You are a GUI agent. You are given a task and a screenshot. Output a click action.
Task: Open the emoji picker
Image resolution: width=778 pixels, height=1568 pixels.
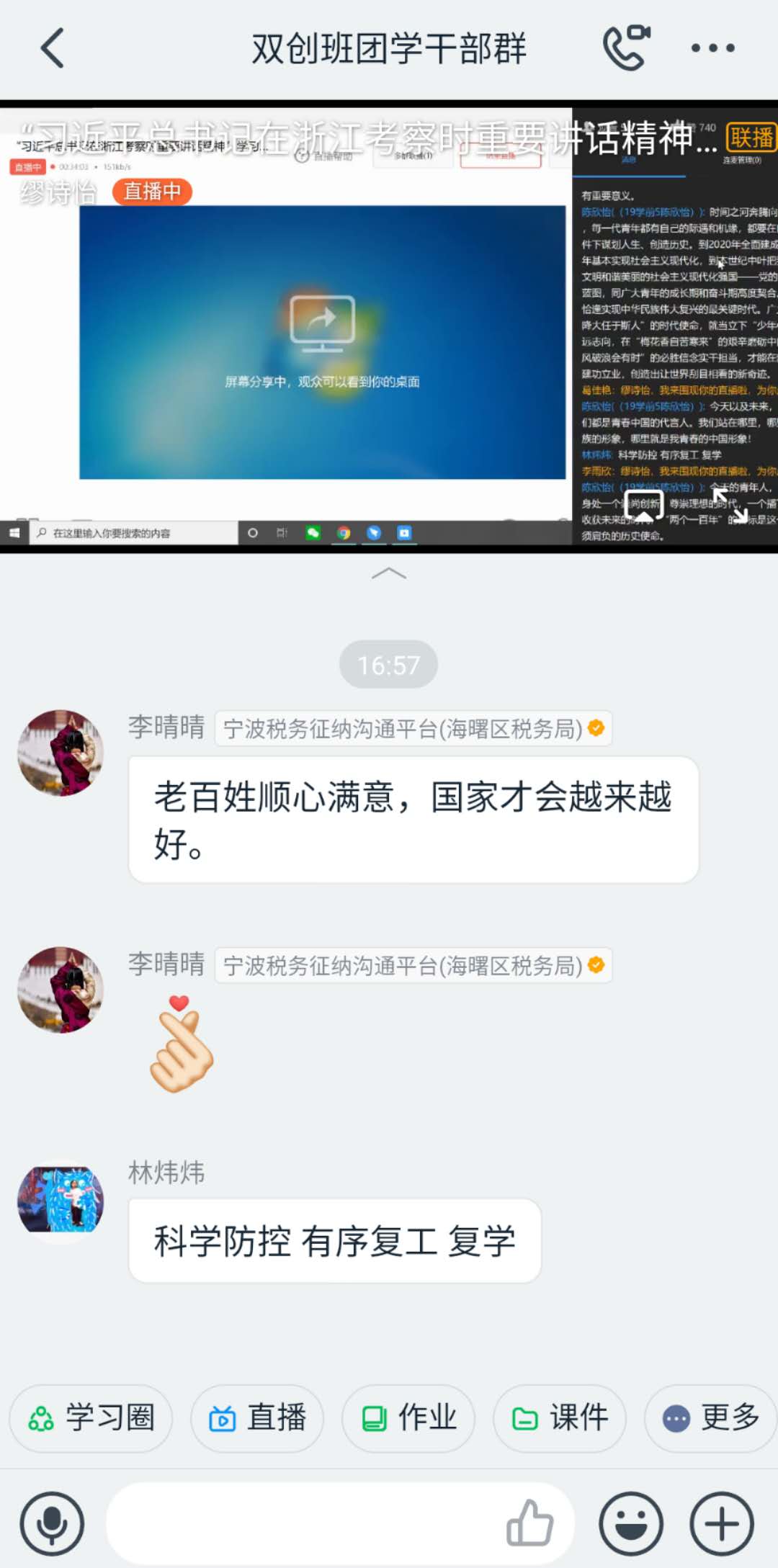pyautogui.click(x=632, y=1523)
